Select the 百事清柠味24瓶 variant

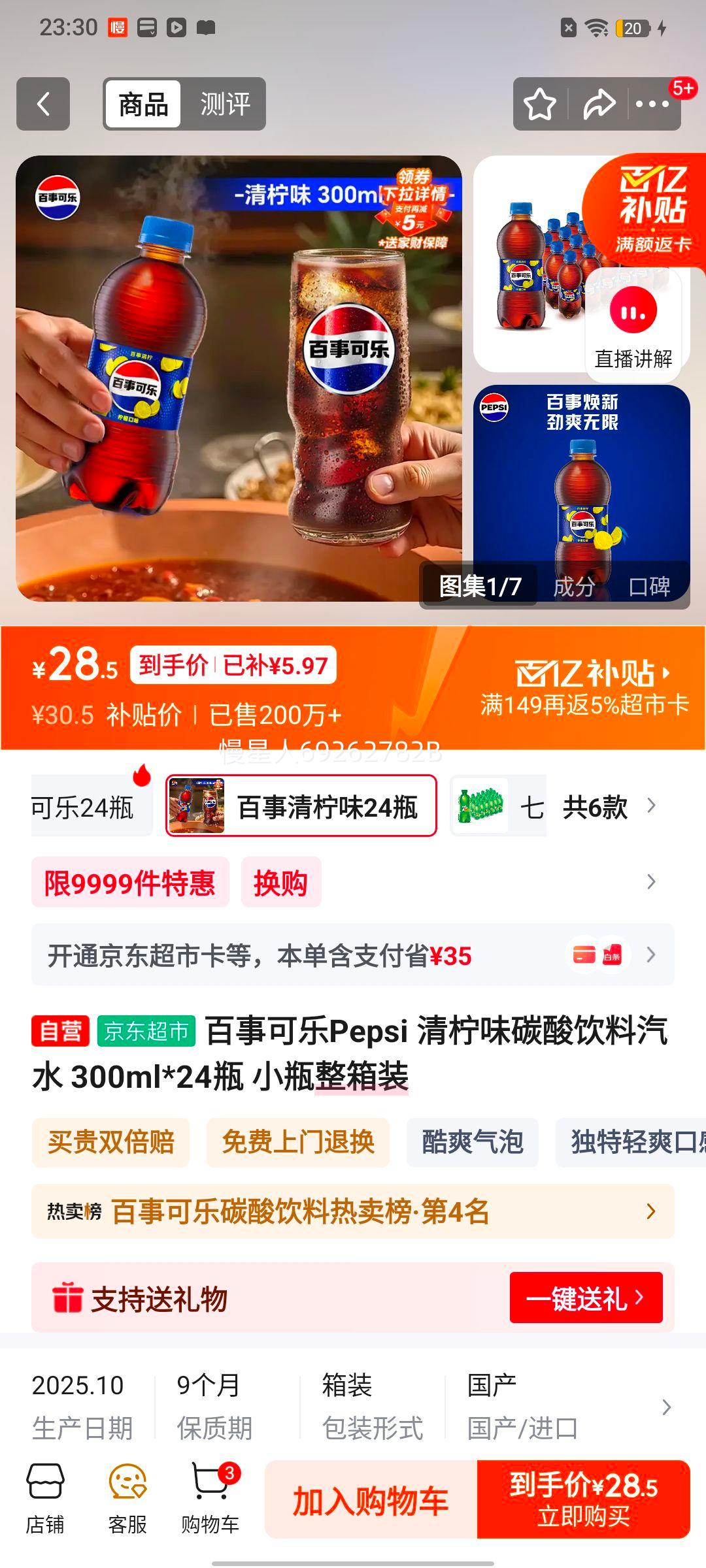pyautogui.click(x=301, y=808)
